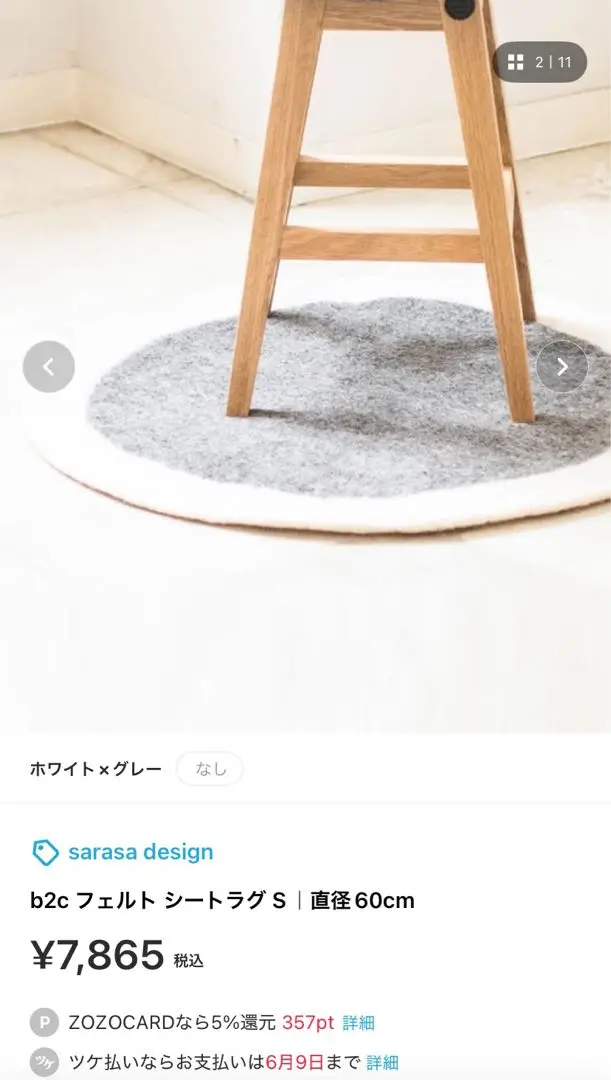The width and height of the screenshot is (611, 1080).
Task: Open 詳細 for ZOZOCARD 5% points
Action: 358,1023
